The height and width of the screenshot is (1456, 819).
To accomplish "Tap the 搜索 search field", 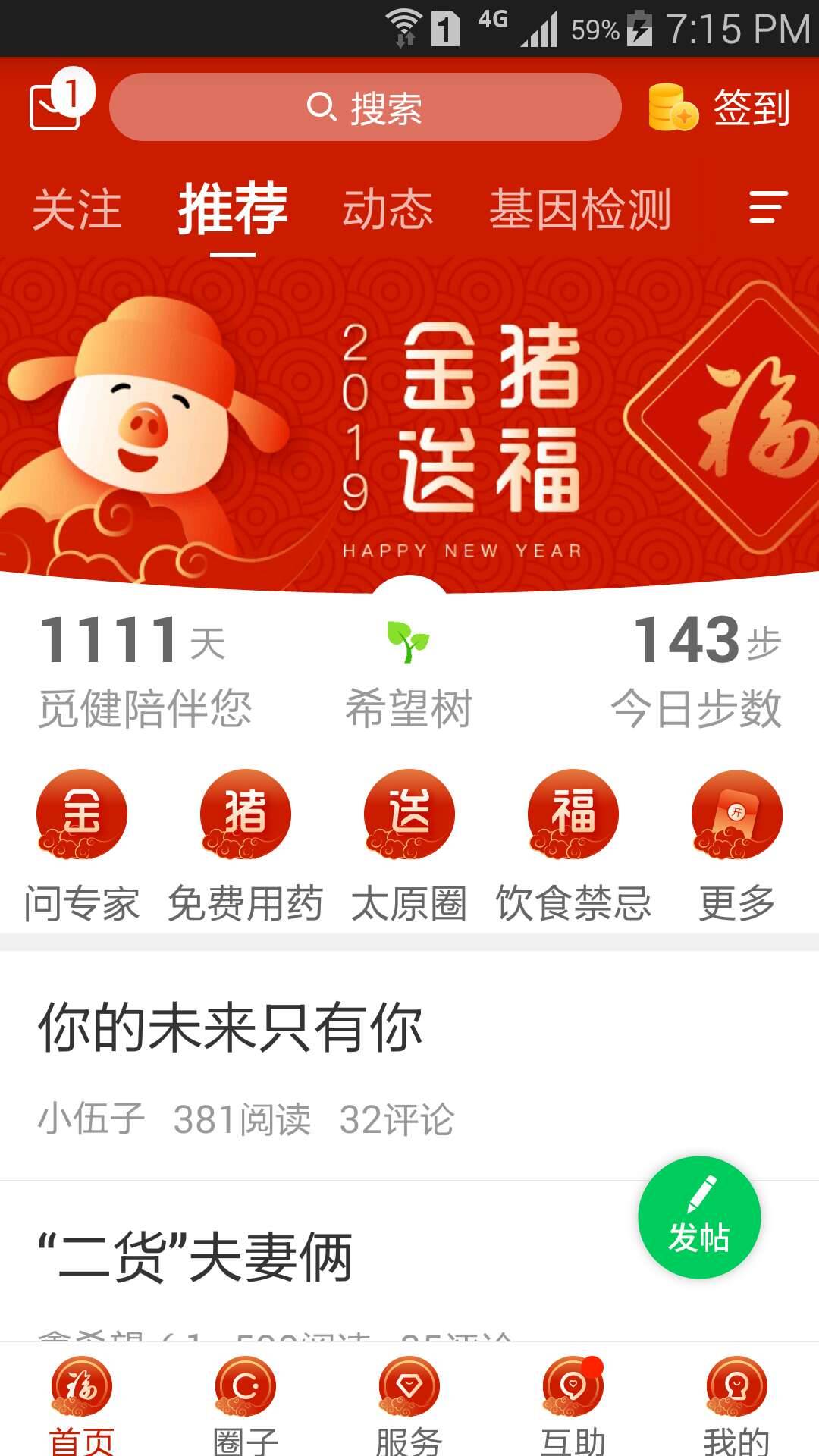I will (x=365, y=109).
